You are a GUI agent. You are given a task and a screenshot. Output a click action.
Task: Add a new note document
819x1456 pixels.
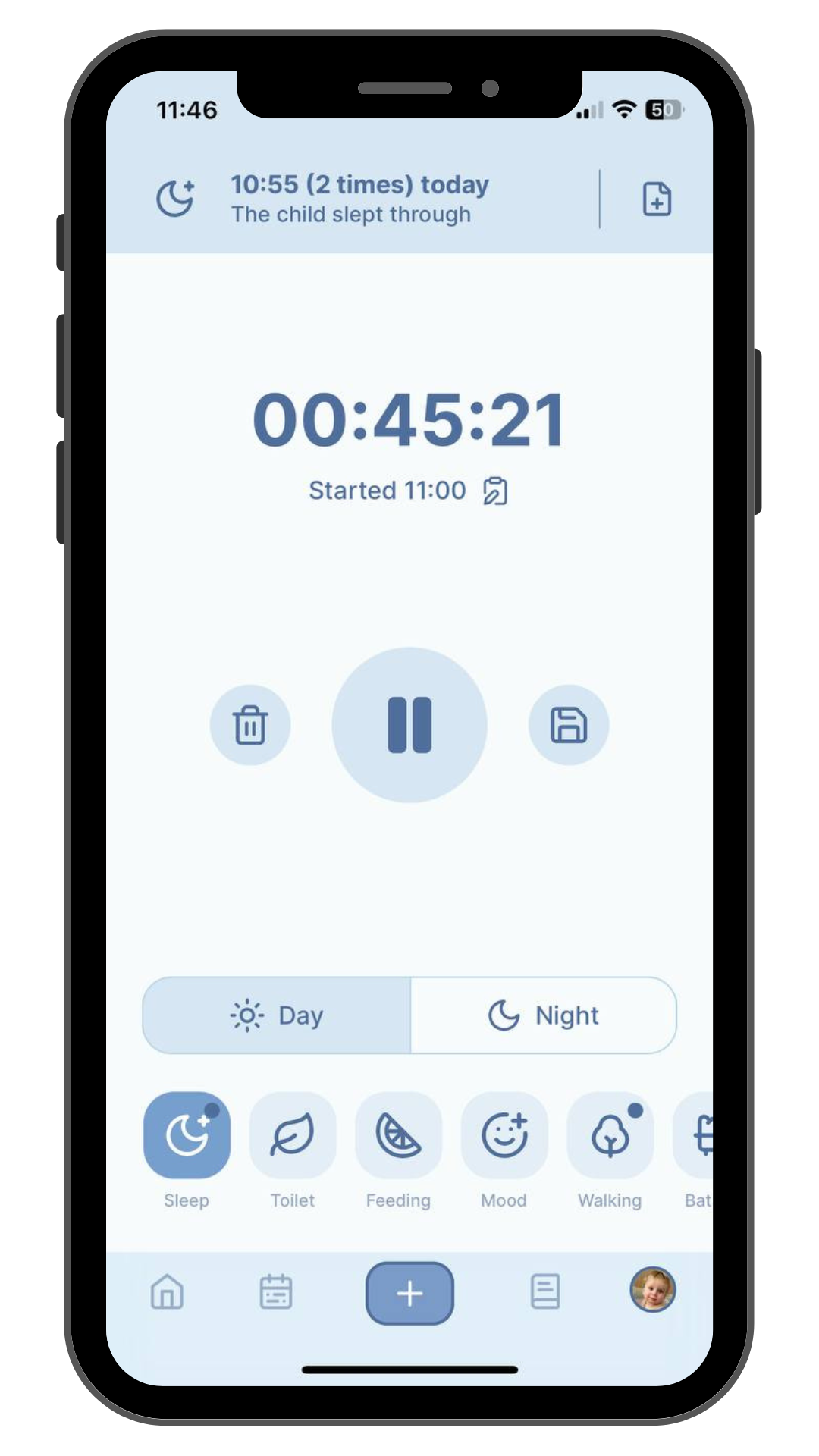pyautogui.click(x=657, y=199)
